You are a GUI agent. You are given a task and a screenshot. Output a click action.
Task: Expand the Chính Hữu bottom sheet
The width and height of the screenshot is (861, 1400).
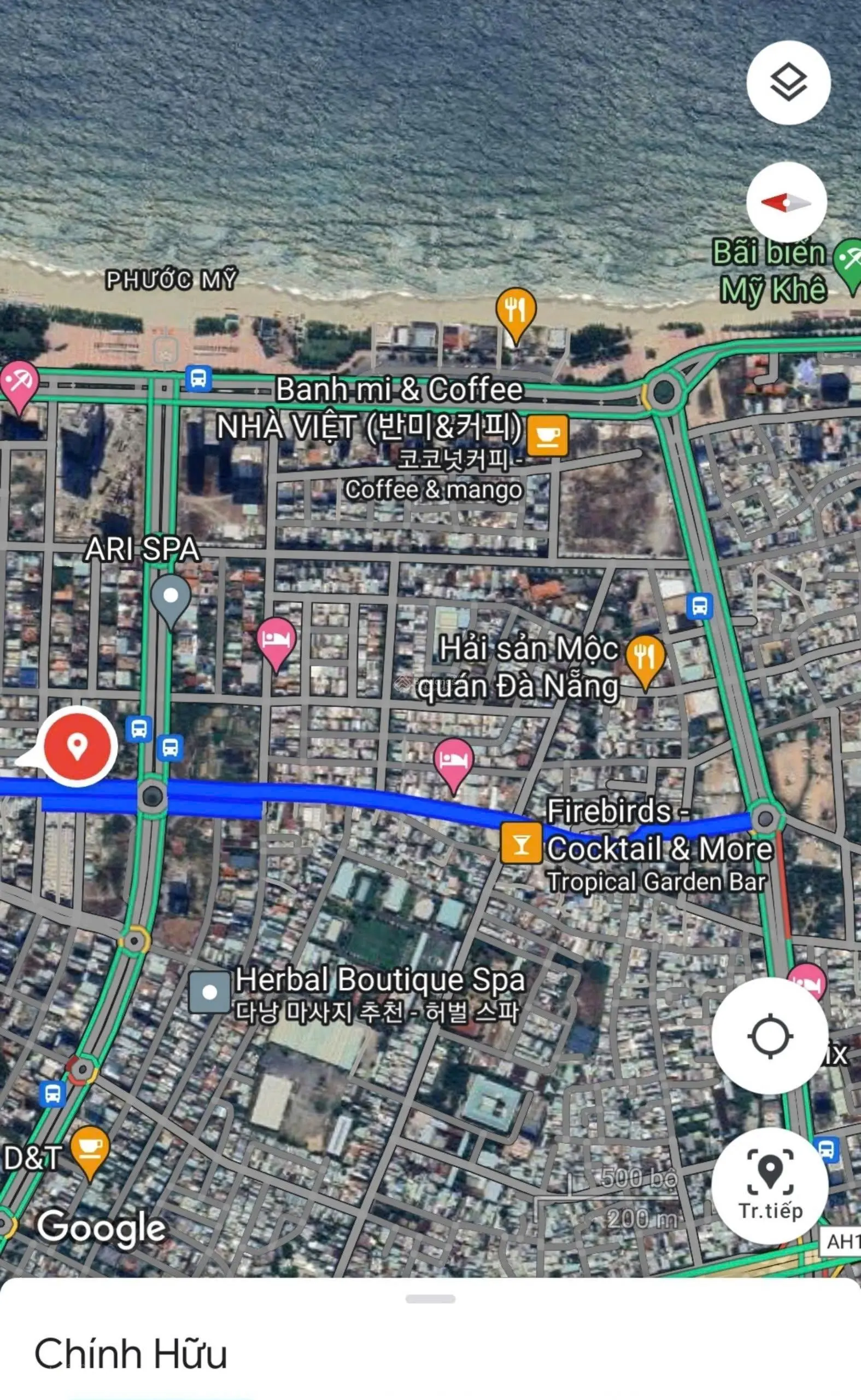point(430,1299)
